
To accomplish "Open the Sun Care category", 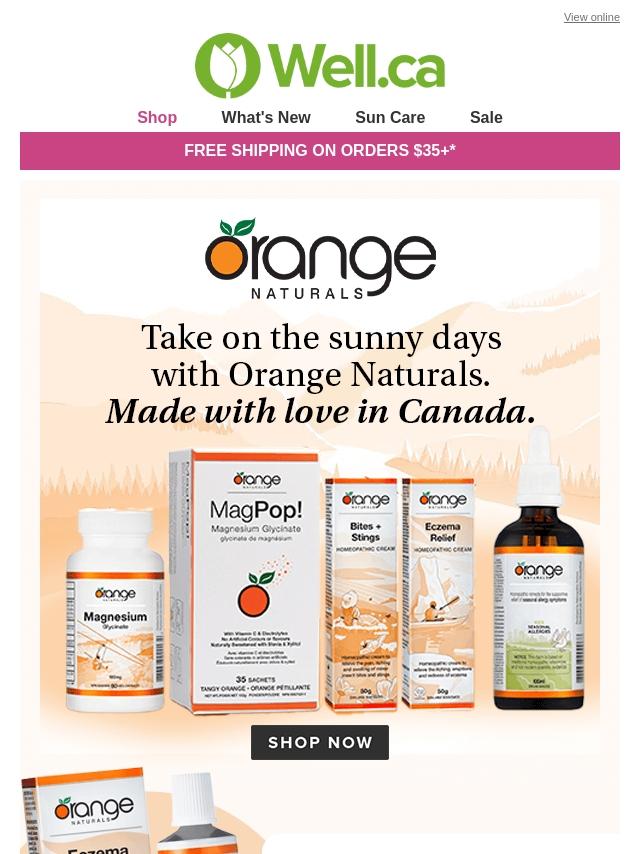I will pyautogui.click(x=390, y=117).
